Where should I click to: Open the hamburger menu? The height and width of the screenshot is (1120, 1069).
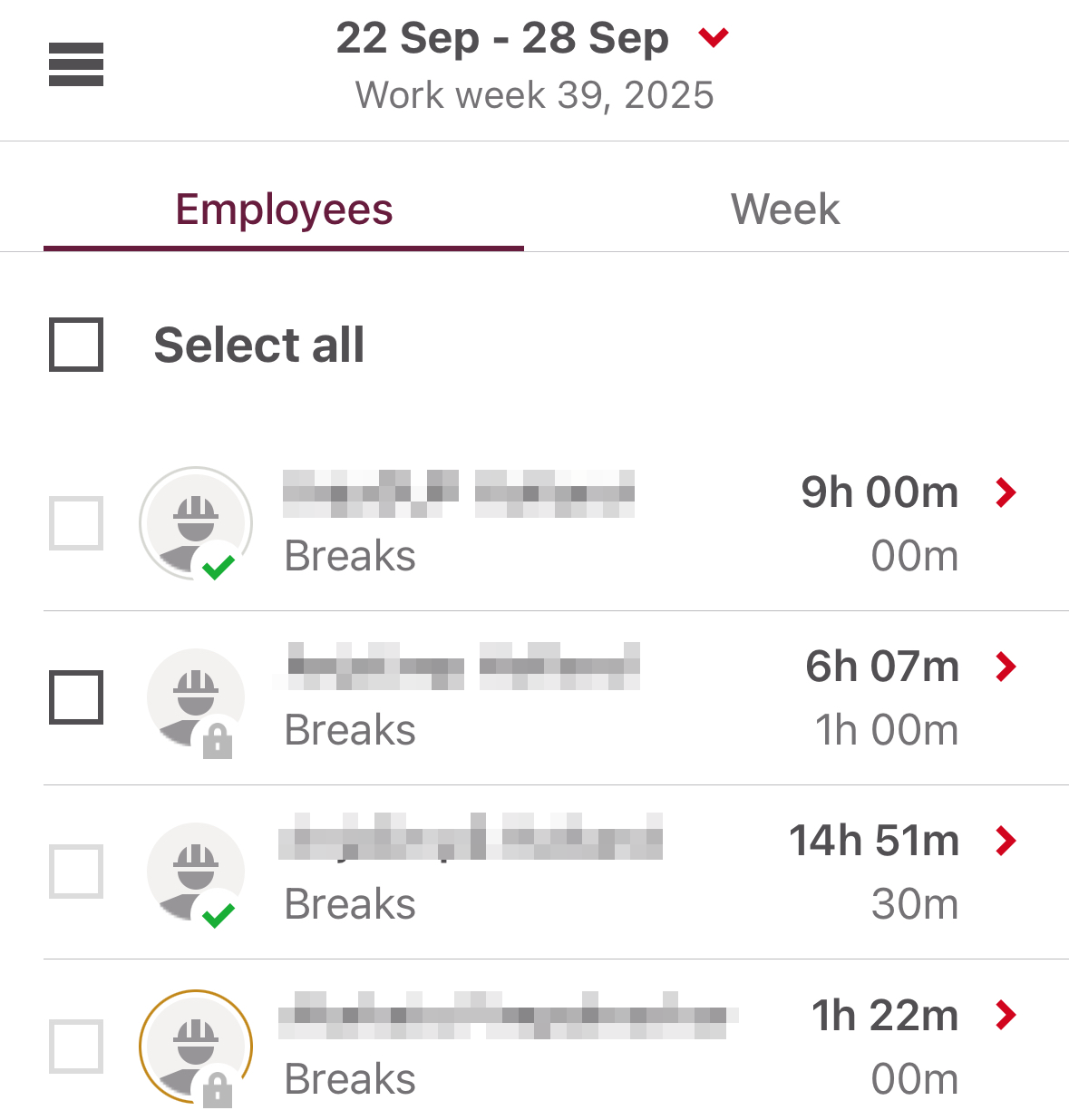(76, 64)
